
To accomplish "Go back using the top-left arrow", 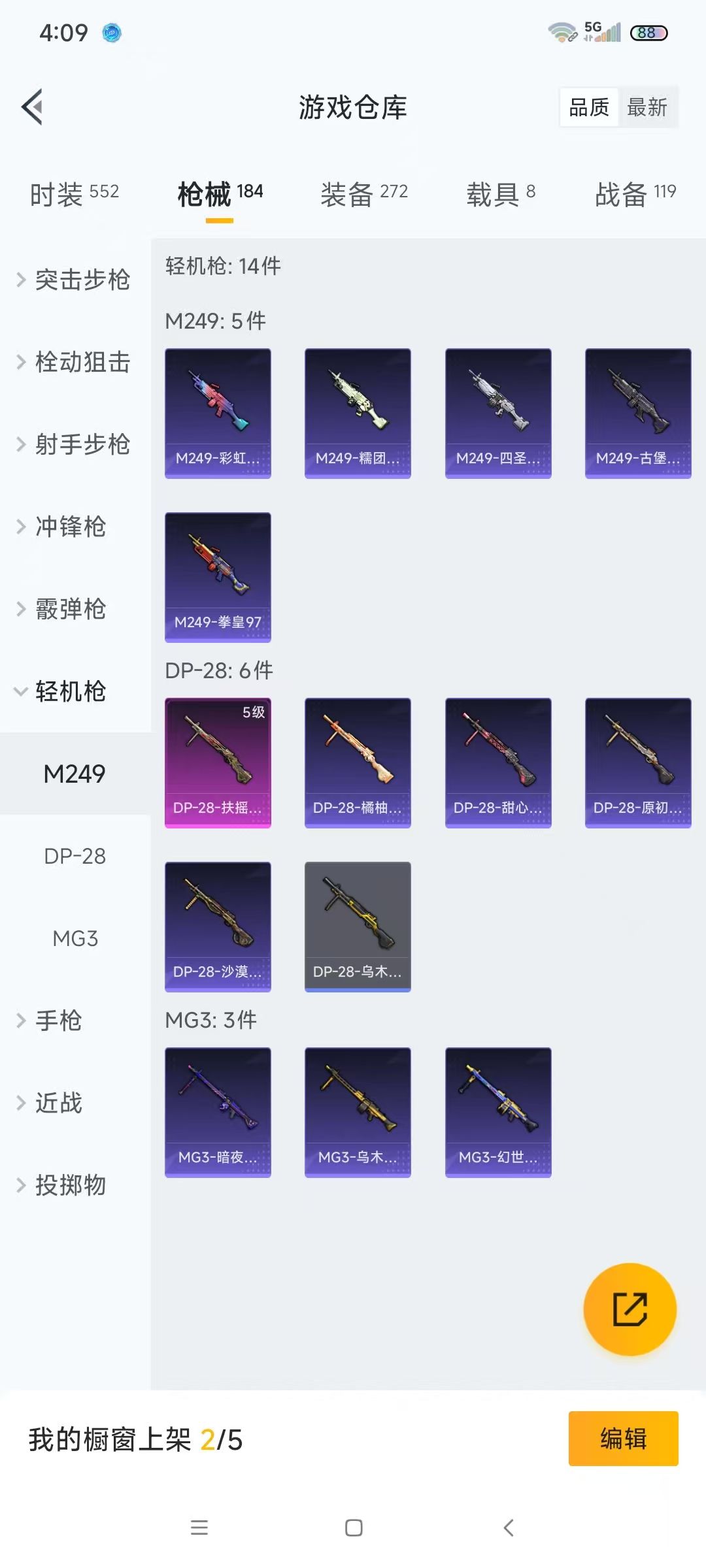I will pyautogui.click(x=32, y=106).
